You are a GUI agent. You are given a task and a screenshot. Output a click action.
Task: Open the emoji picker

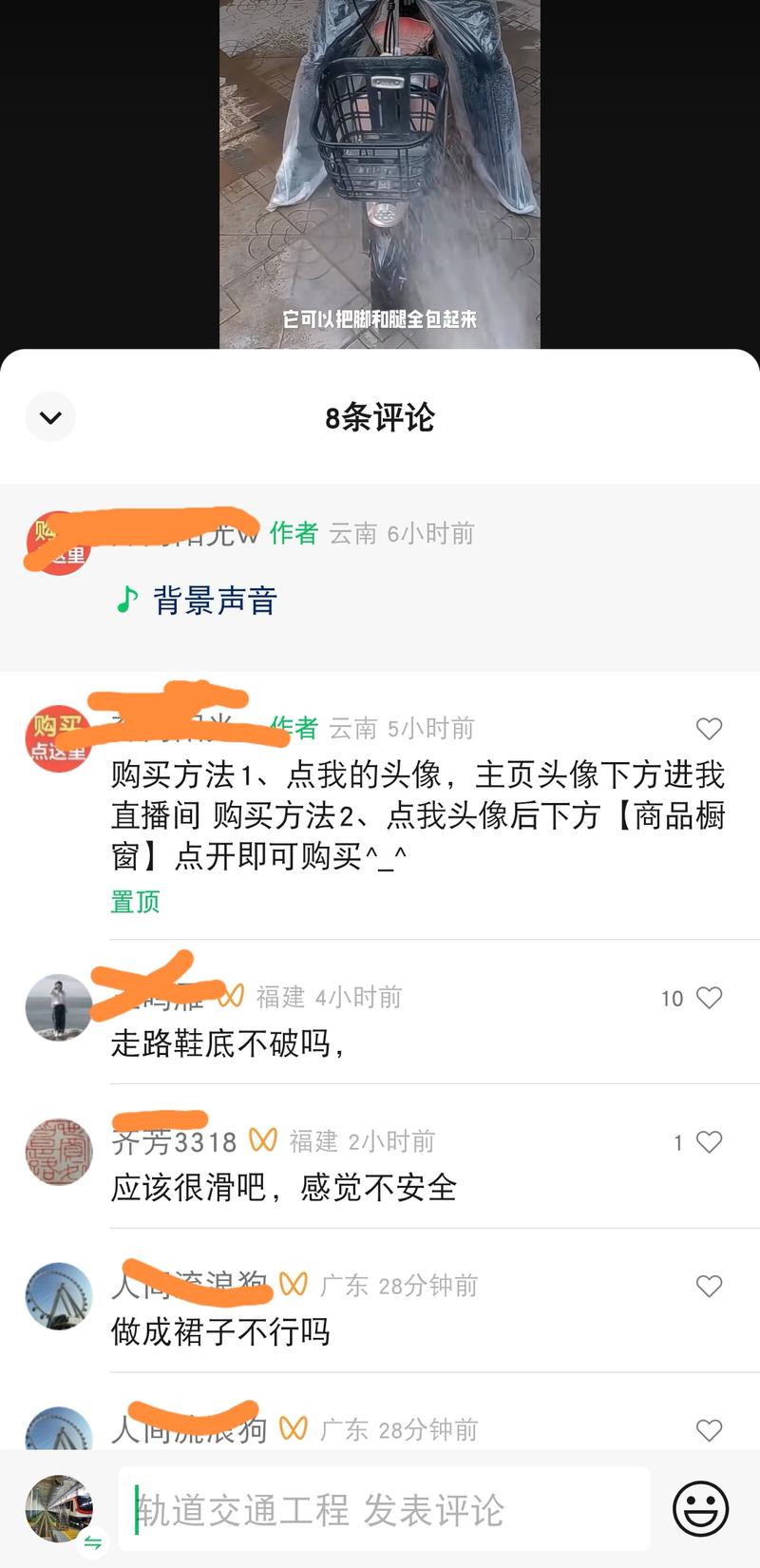tap(700, 1509)
